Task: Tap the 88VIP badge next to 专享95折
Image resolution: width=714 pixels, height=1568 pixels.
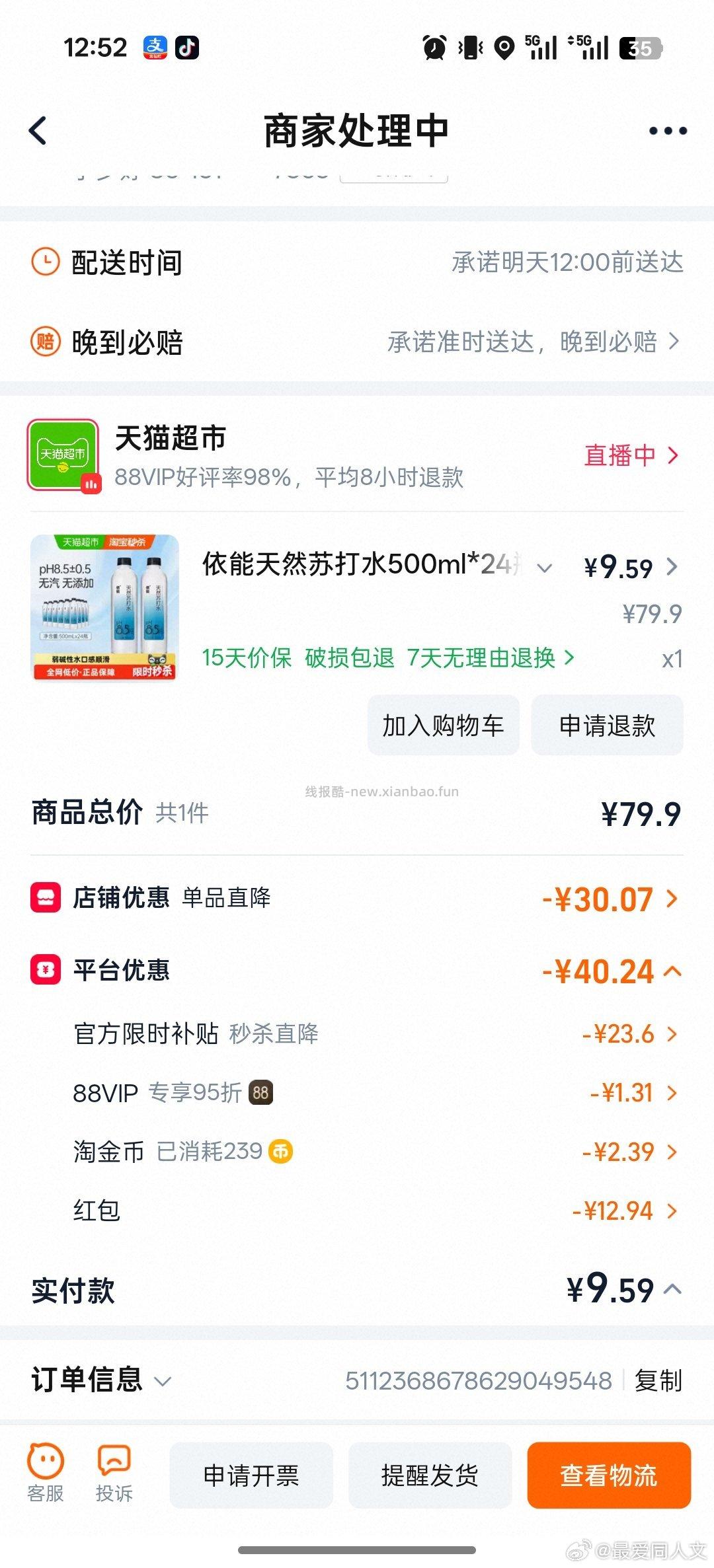Action: pyautogui.click(x=260, y=1093)
